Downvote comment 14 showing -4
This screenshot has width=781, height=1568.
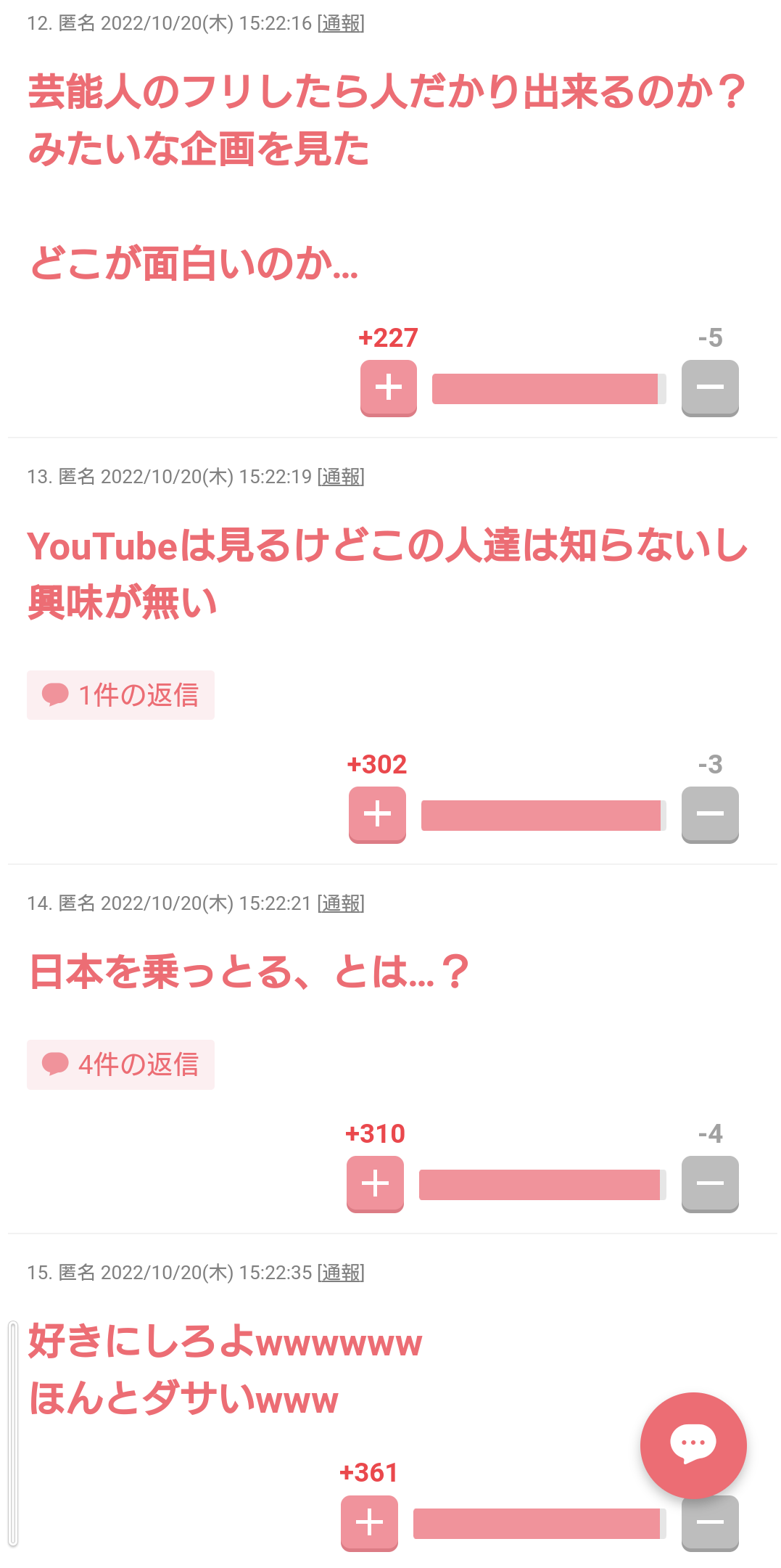click(x=710, y=1184)
